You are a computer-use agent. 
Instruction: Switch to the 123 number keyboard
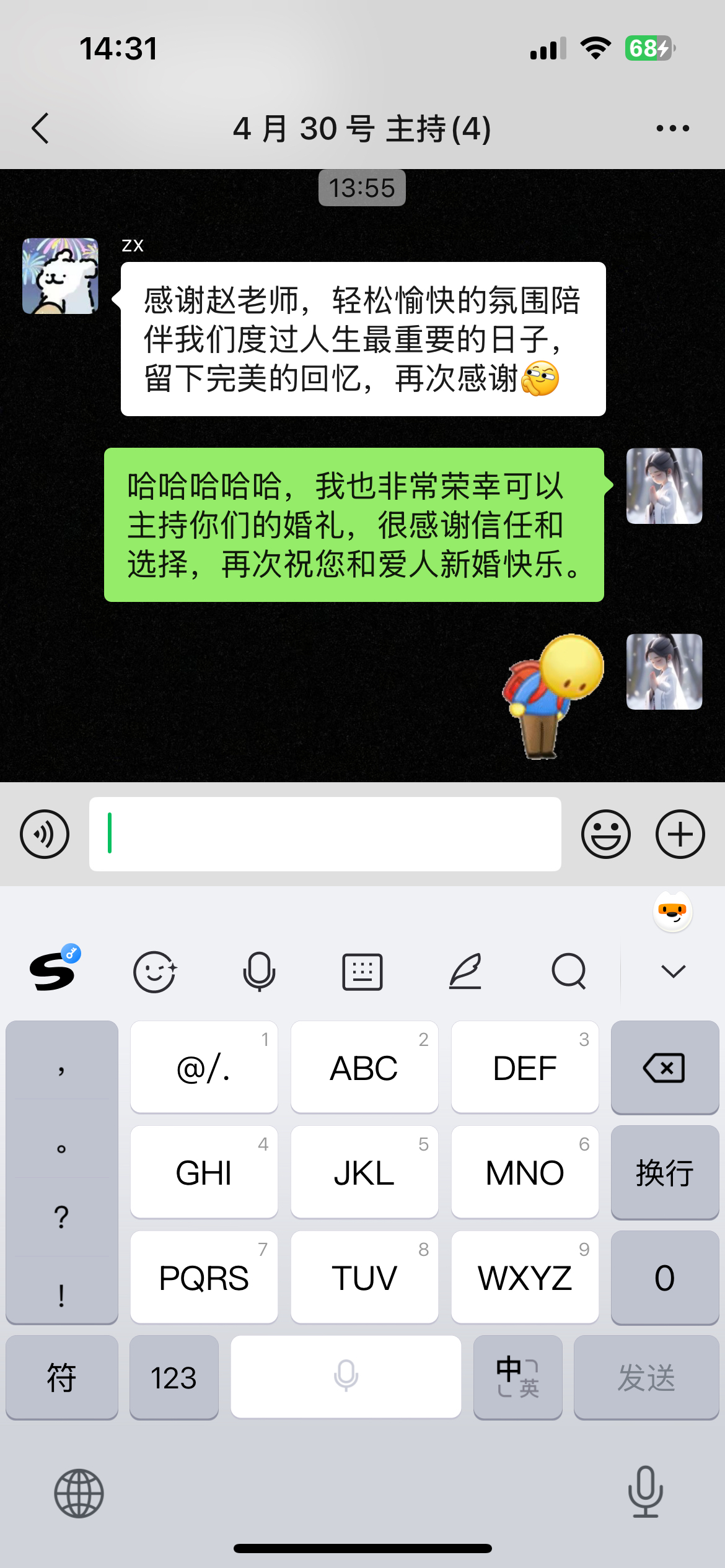174,1377
